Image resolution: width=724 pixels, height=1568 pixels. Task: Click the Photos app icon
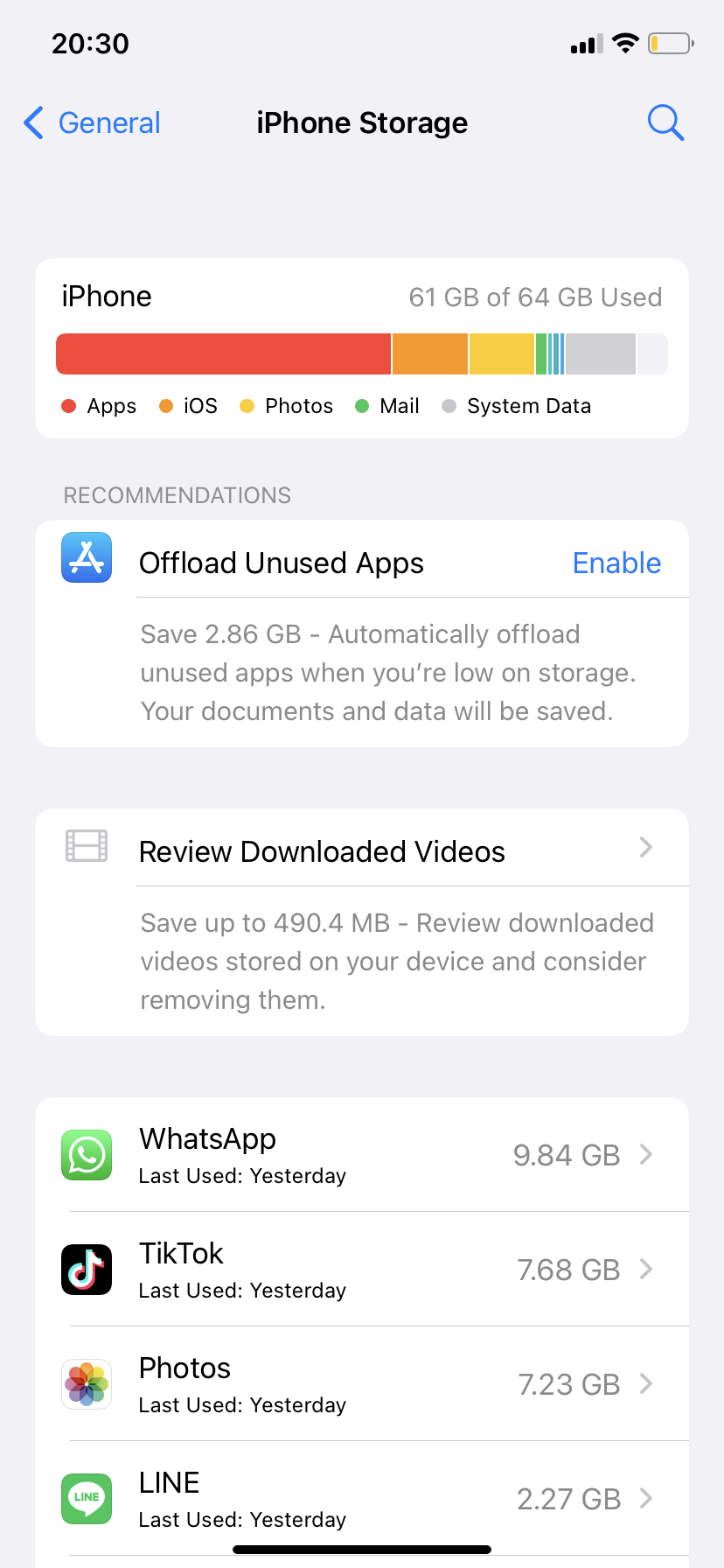click(x=86, y=1384)
